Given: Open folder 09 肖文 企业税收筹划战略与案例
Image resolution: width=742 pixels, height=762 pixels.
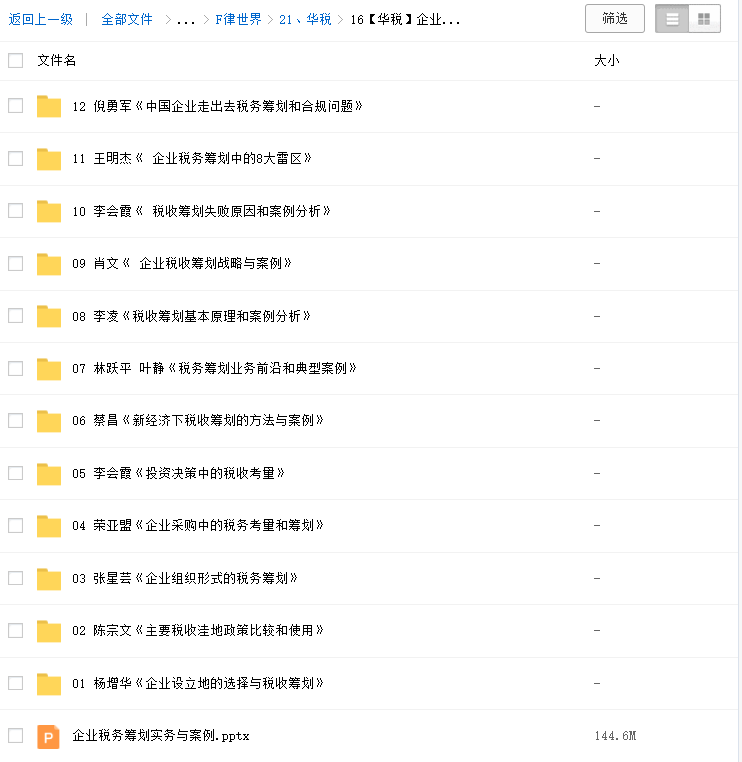Looking at the screenshot, I should click(x=181, y=263).
